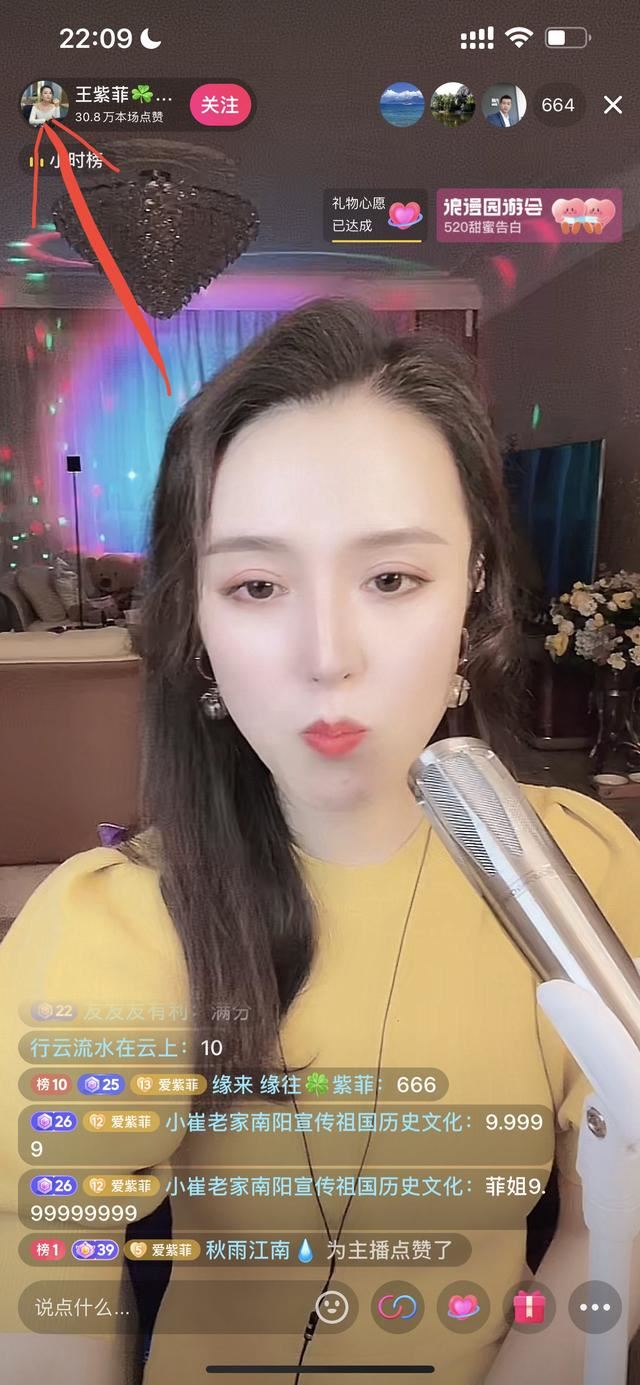Screen dimensions: 640x1385
Task: Open the gift box panel
Action: point(529,1306)
